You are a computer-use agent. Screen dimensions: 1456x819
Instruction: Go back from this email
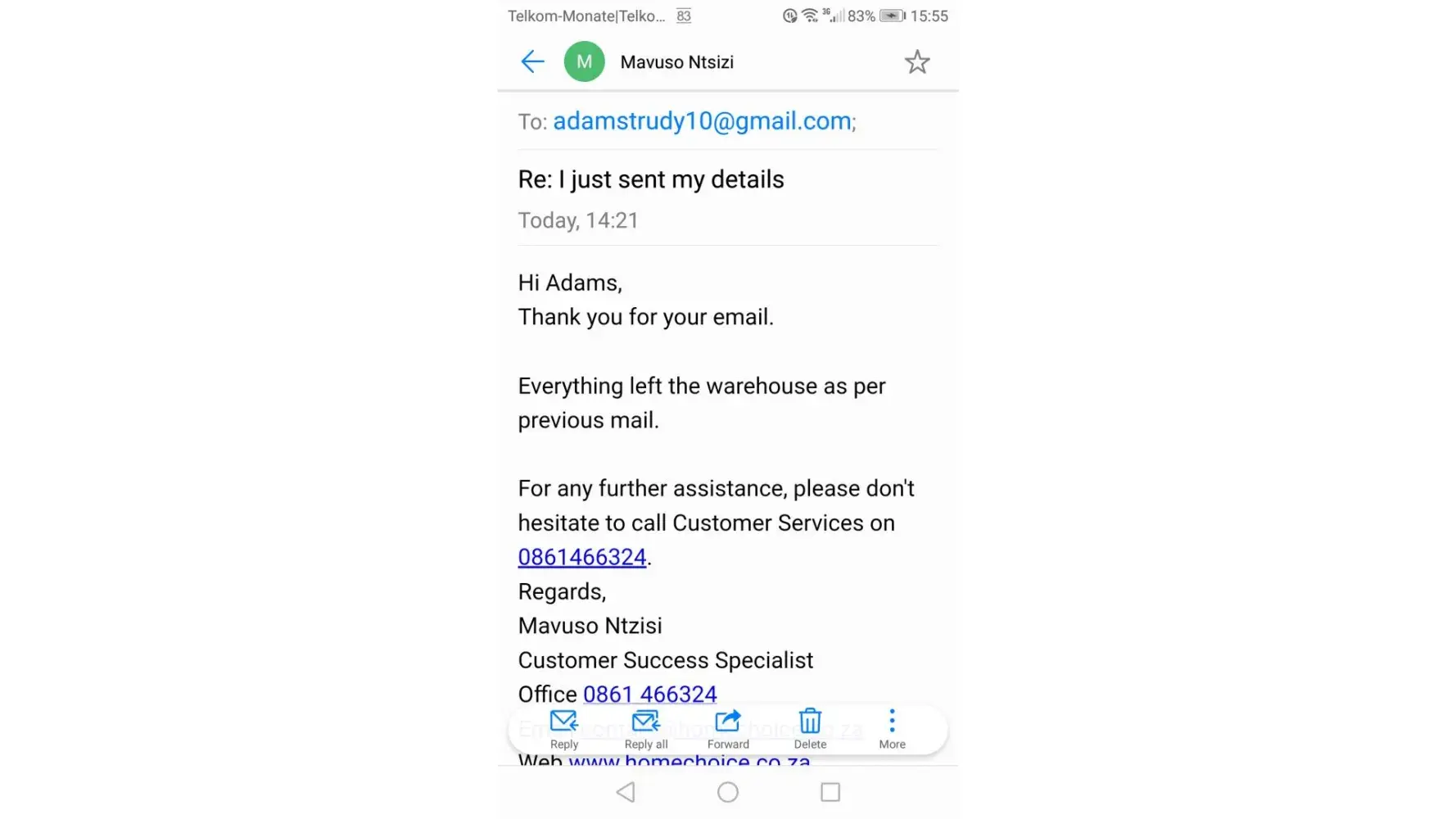pos(532,61)
